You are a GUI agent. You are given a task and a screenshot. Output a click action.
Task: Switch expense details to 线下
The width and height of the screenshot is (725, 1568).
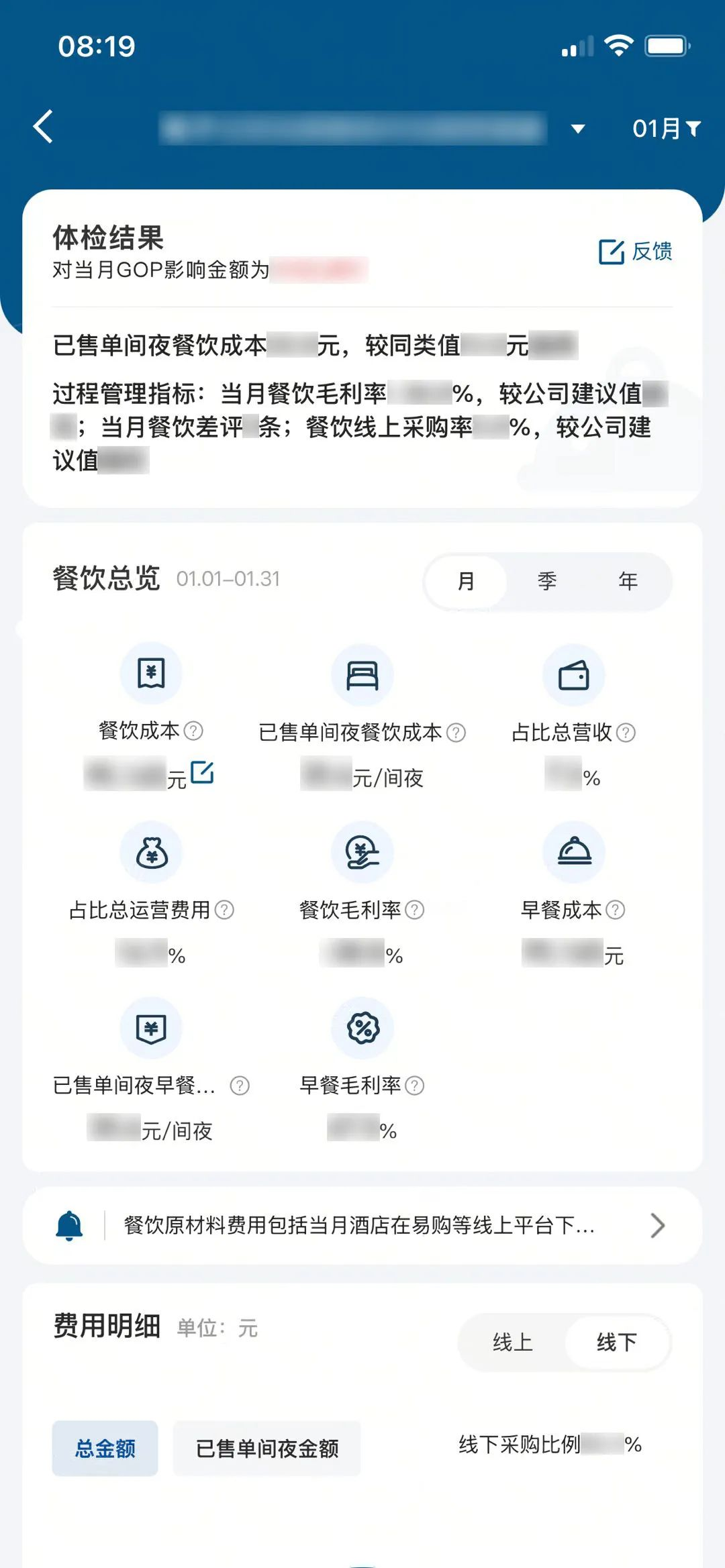(617, 1343)
